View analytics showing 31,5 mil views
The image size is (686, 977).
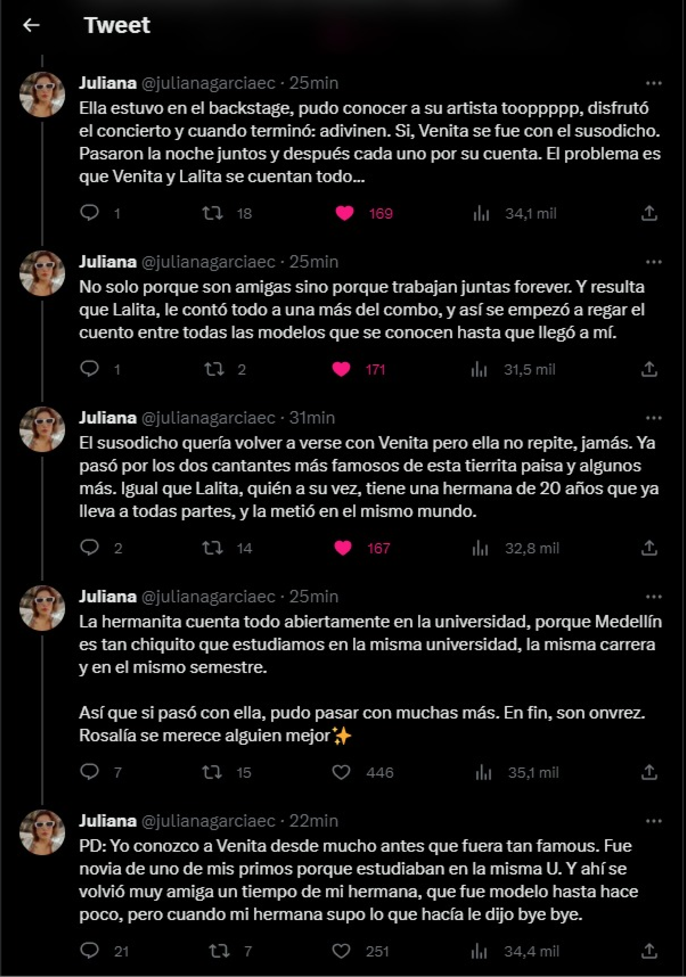coord(481,369)
